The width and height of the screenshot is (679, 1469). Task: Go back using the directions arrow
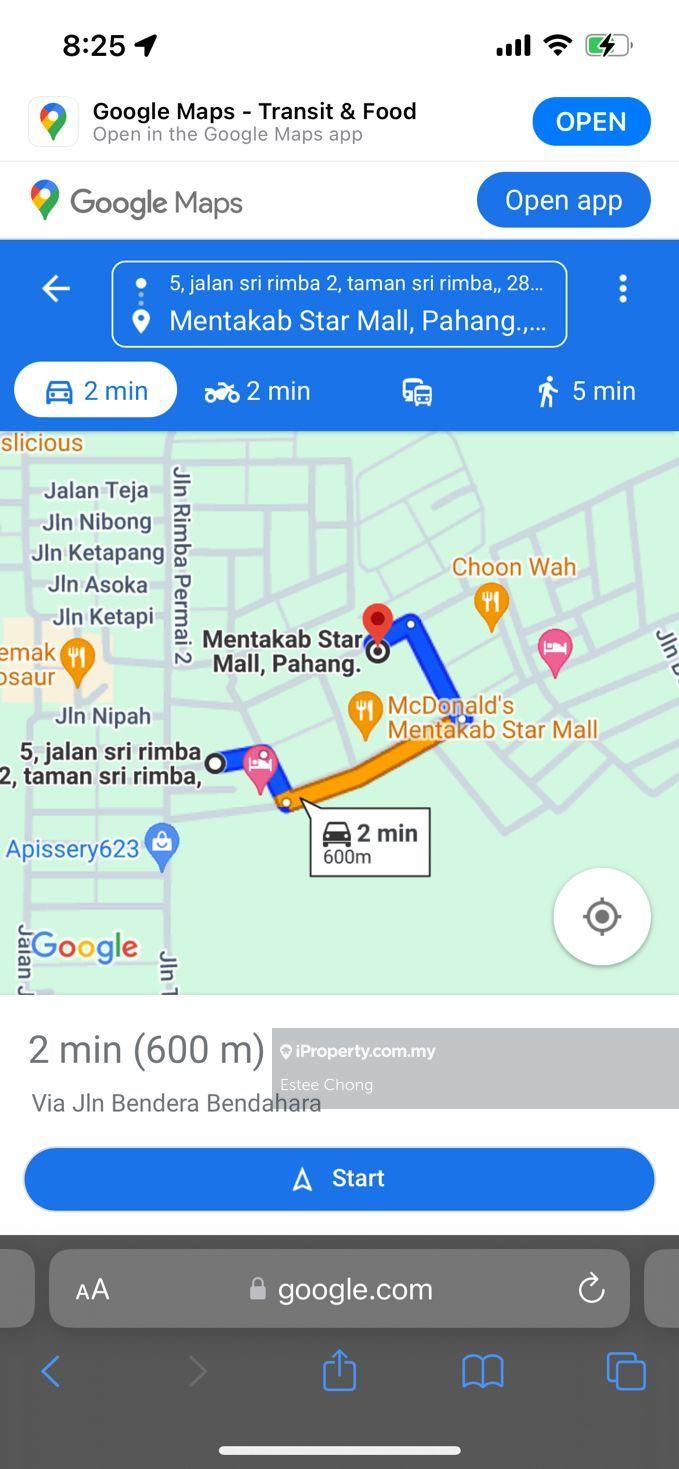(x=56, y=289)
